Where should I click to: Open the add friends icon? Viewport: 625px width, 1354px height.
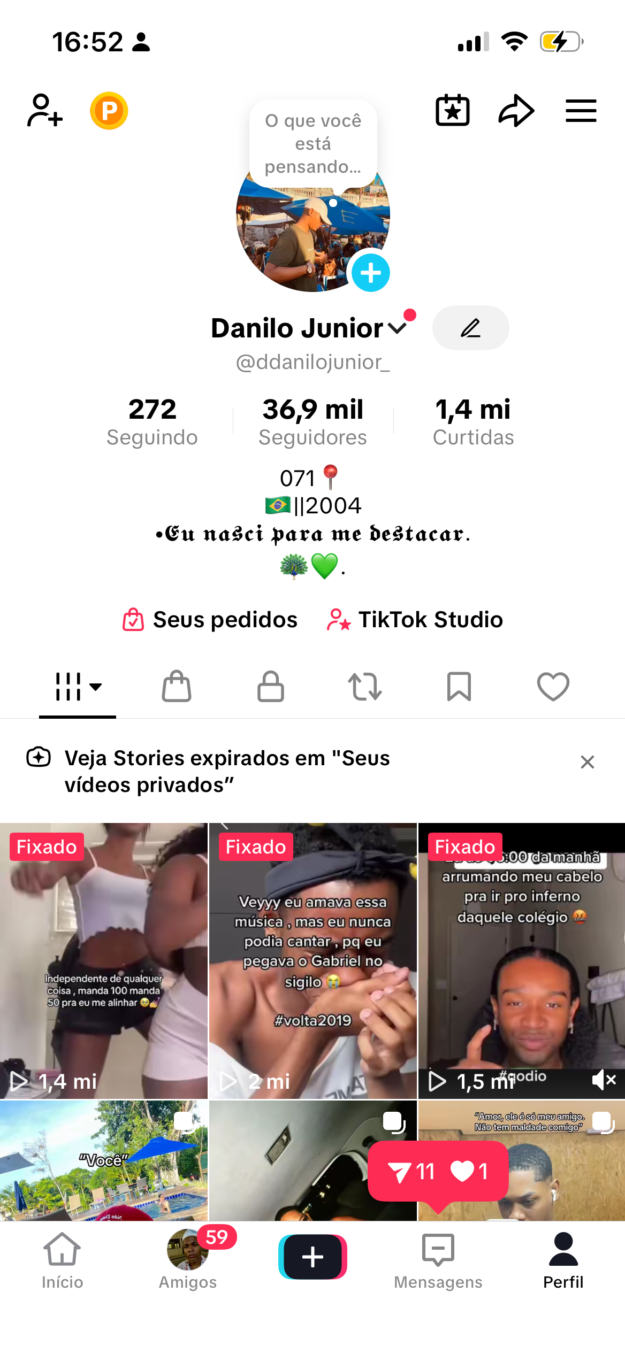[x=45, y=110]
